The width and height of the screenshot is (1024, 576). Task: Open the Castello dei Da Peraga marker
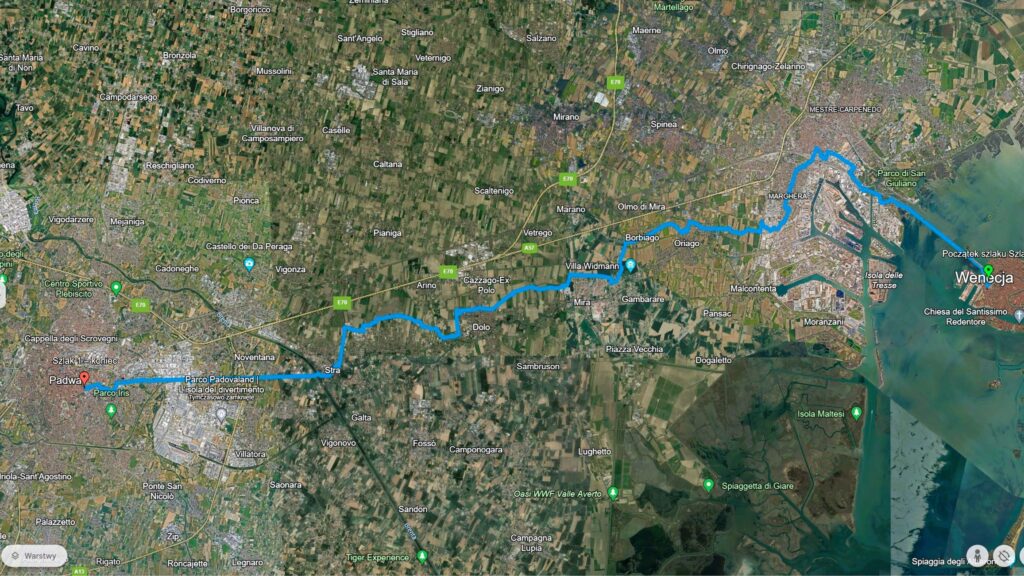point(247,264)
